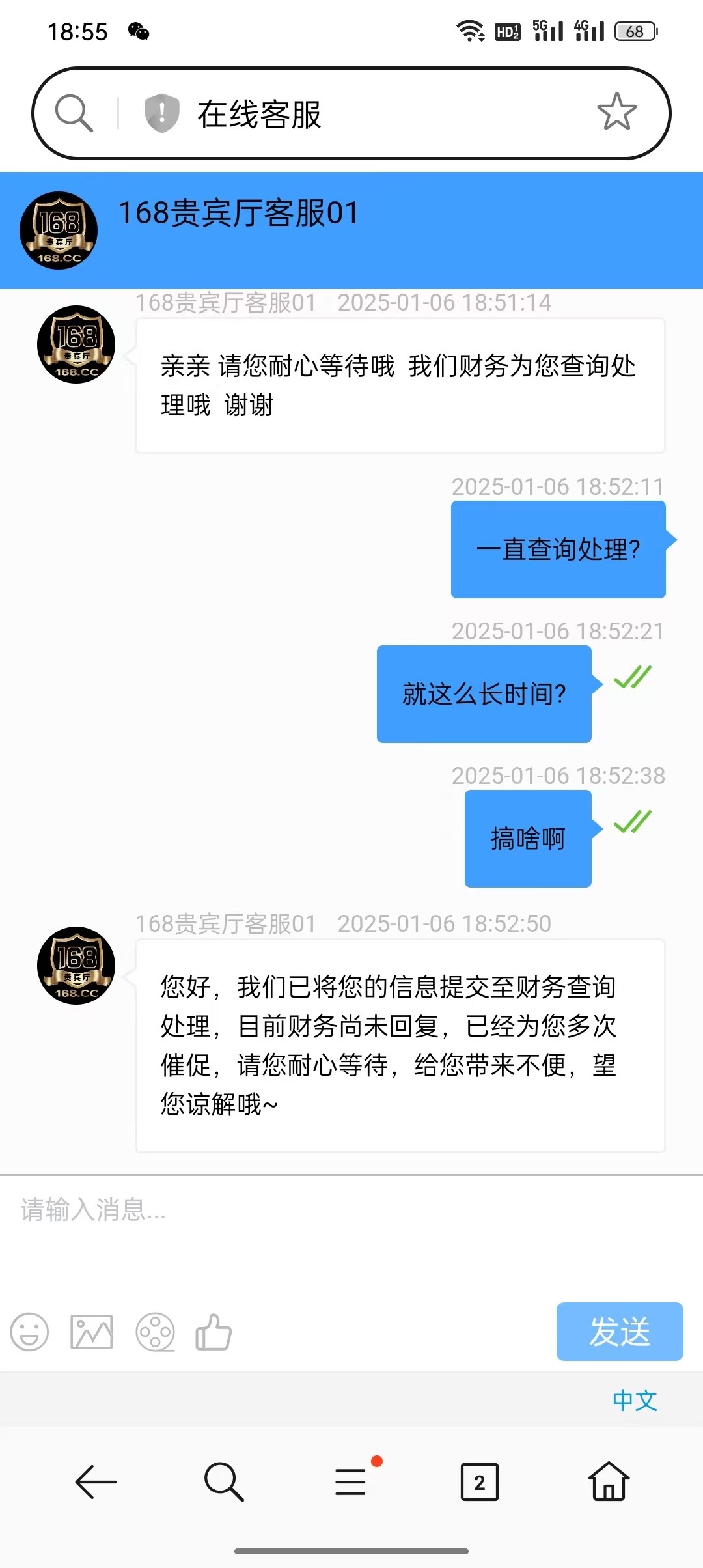The height and width of the screenshot is (1568, 703).
Task: Open browser search from bottom toolbar
Action: (224, 1482)
